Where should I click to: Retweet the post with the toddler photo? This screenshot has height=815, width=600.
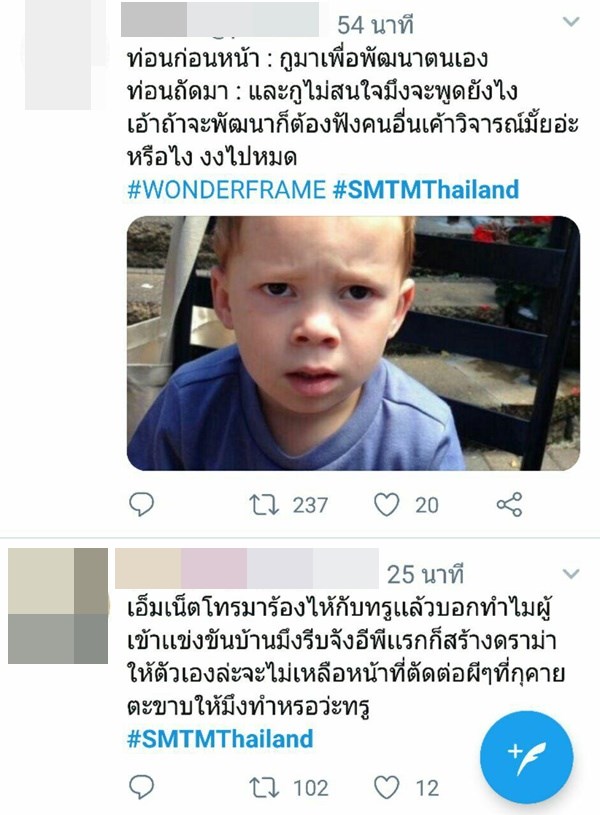pos(261,504)
